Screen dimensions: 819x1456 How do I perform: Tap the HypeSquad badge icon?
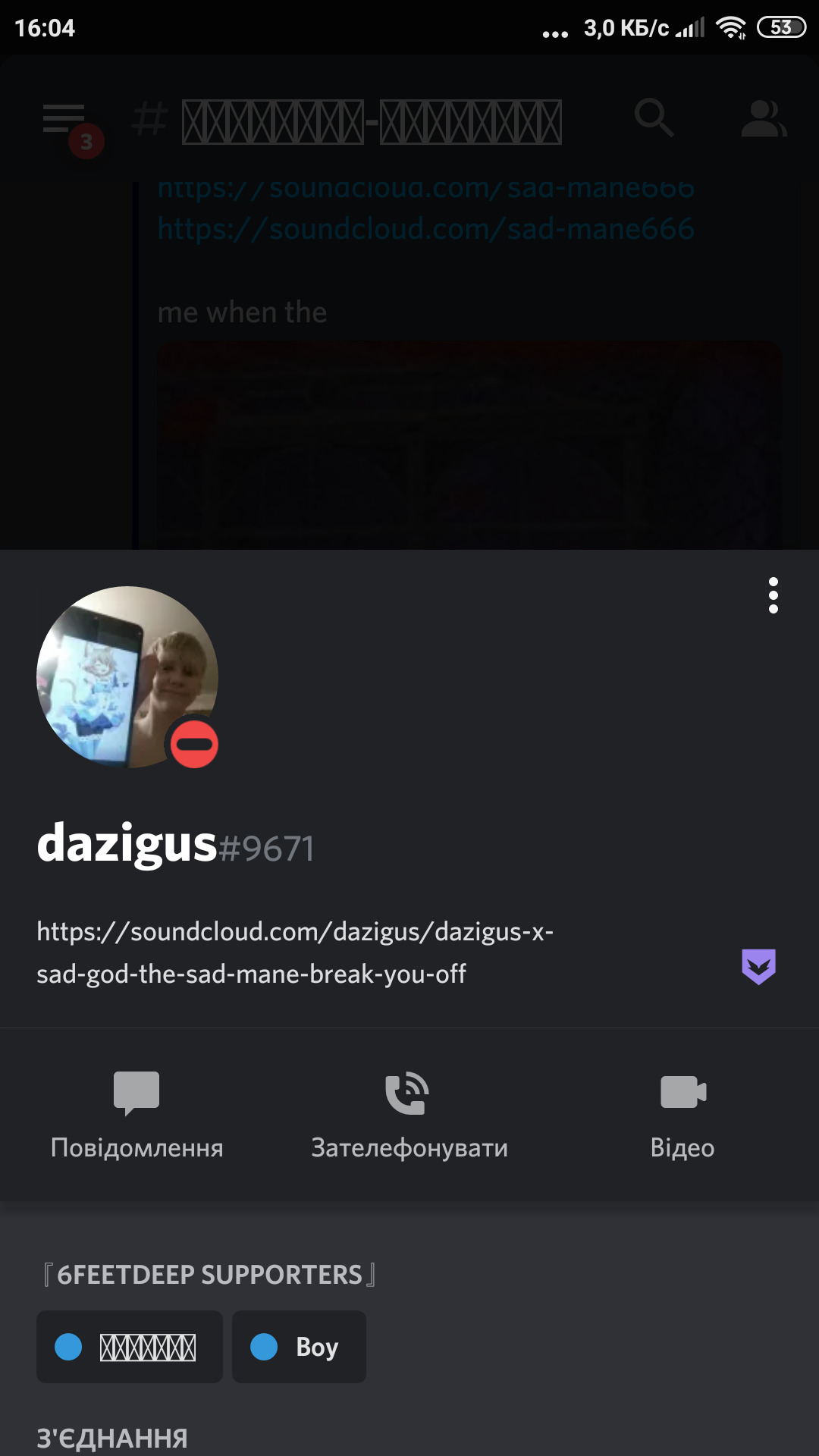pos(758,966)
